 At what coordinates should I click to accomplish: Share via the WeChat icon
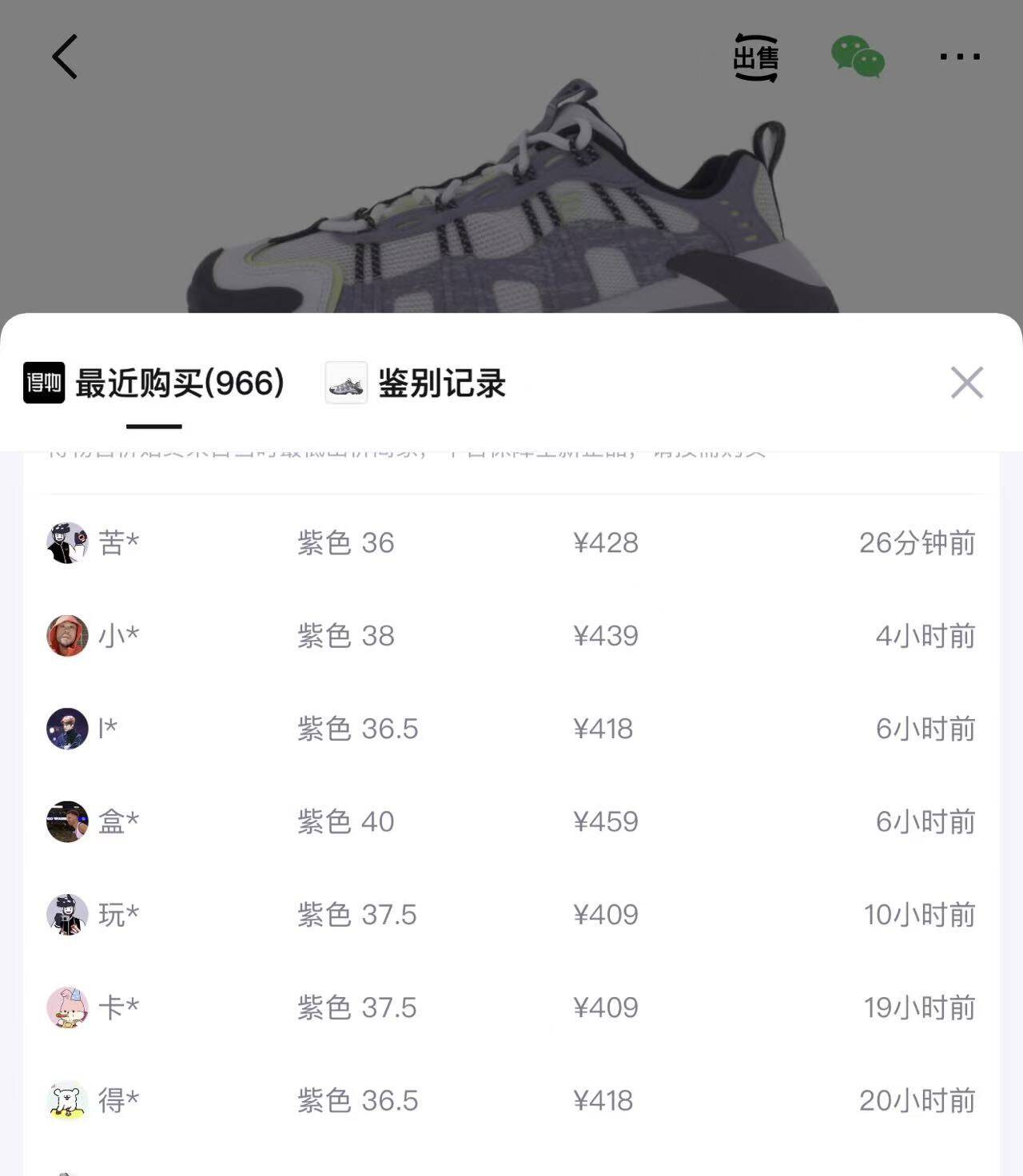tap(858, 57)
